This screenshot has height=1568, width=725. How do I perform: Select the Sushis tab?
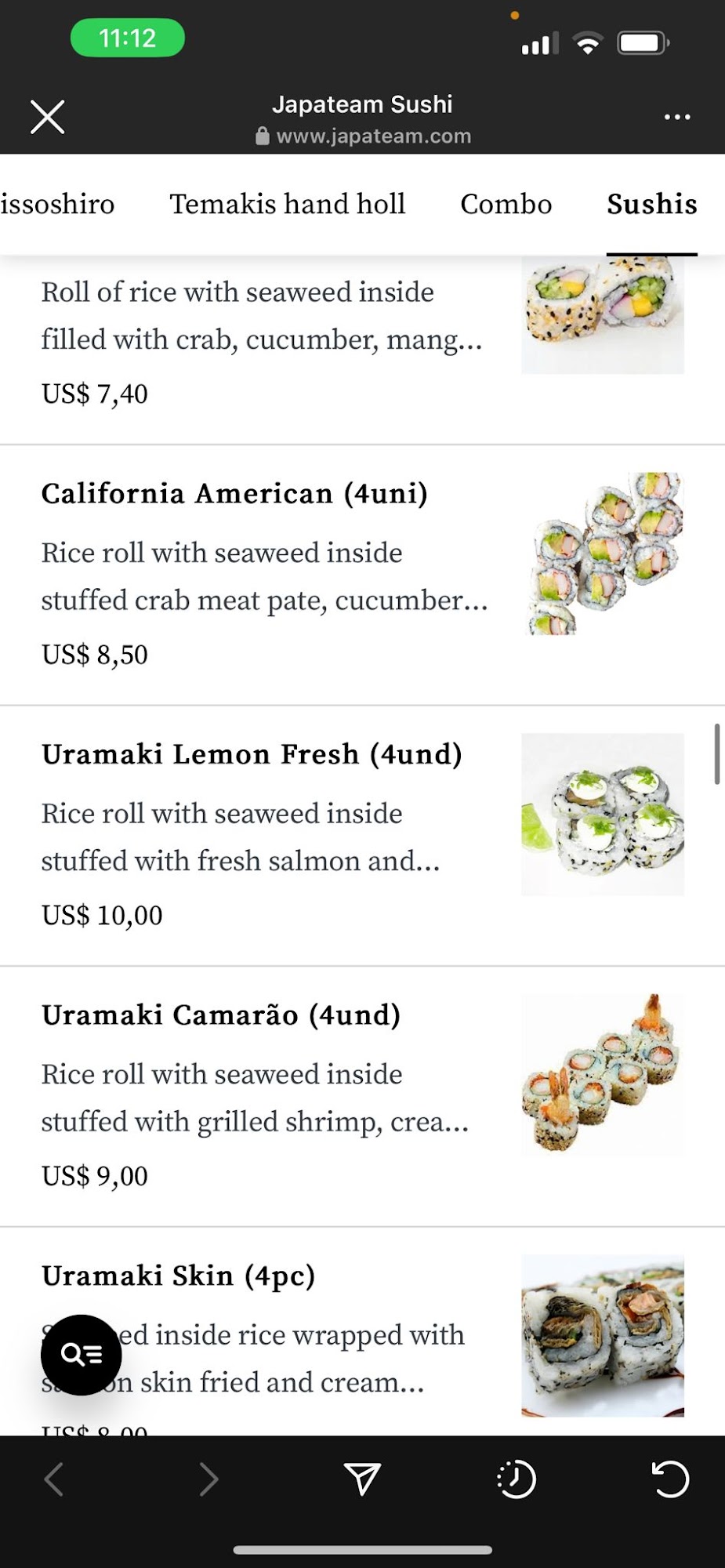point(651,205)
